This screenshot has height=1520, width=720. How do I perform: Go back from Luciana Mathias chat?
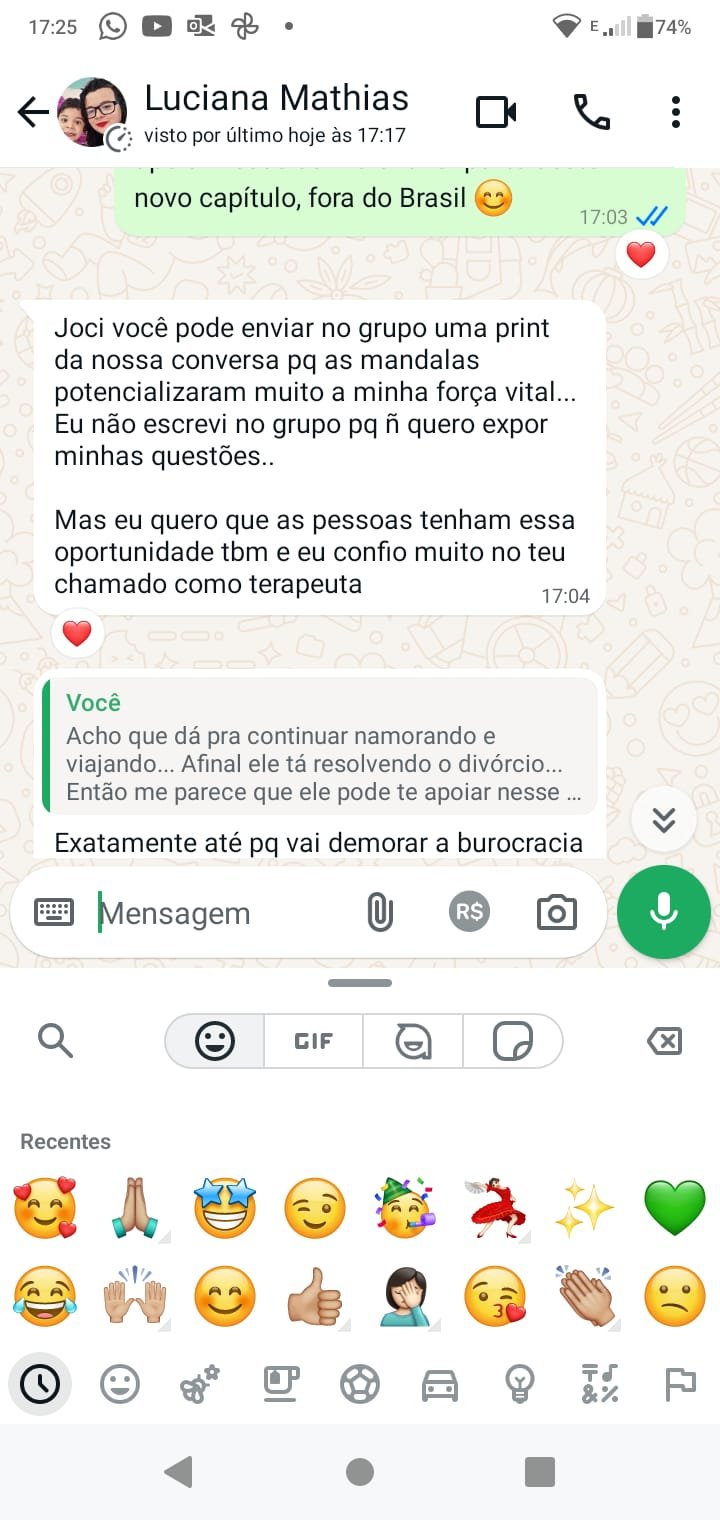(33, 112)
